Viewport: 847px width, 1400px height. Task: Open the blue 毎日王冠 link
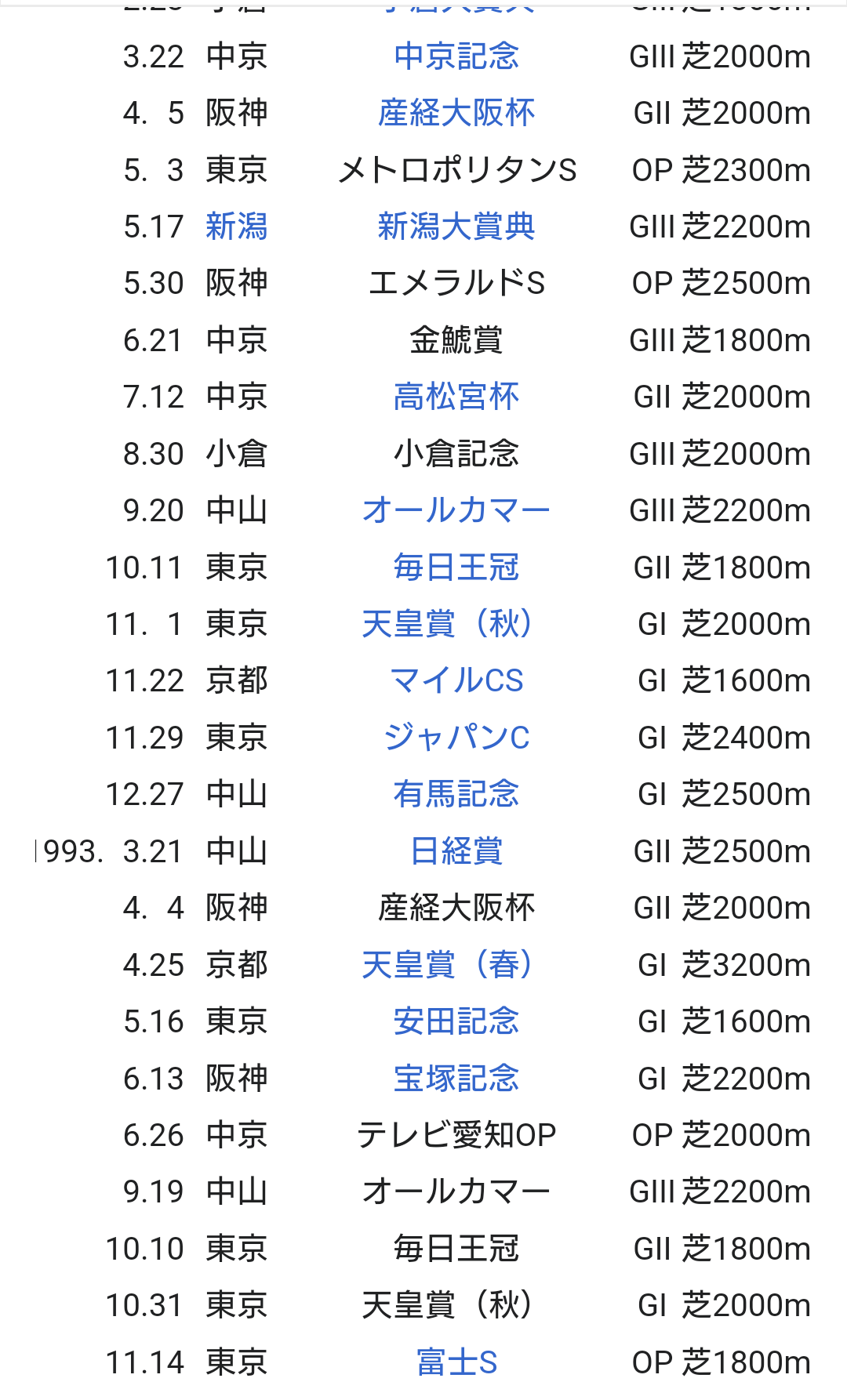coord(456,567)
